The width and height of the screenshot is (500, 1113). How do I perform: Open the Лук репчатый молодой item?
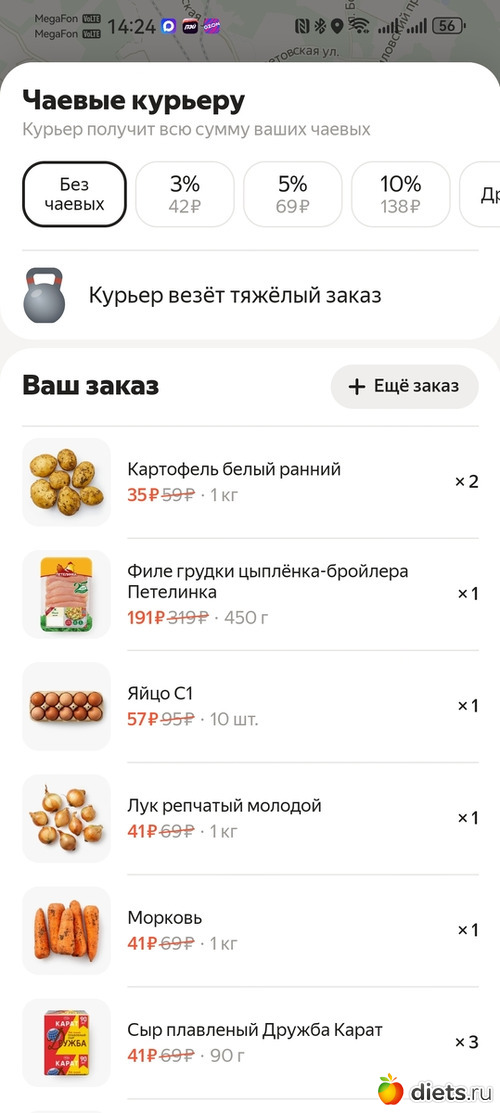point(250,818)
